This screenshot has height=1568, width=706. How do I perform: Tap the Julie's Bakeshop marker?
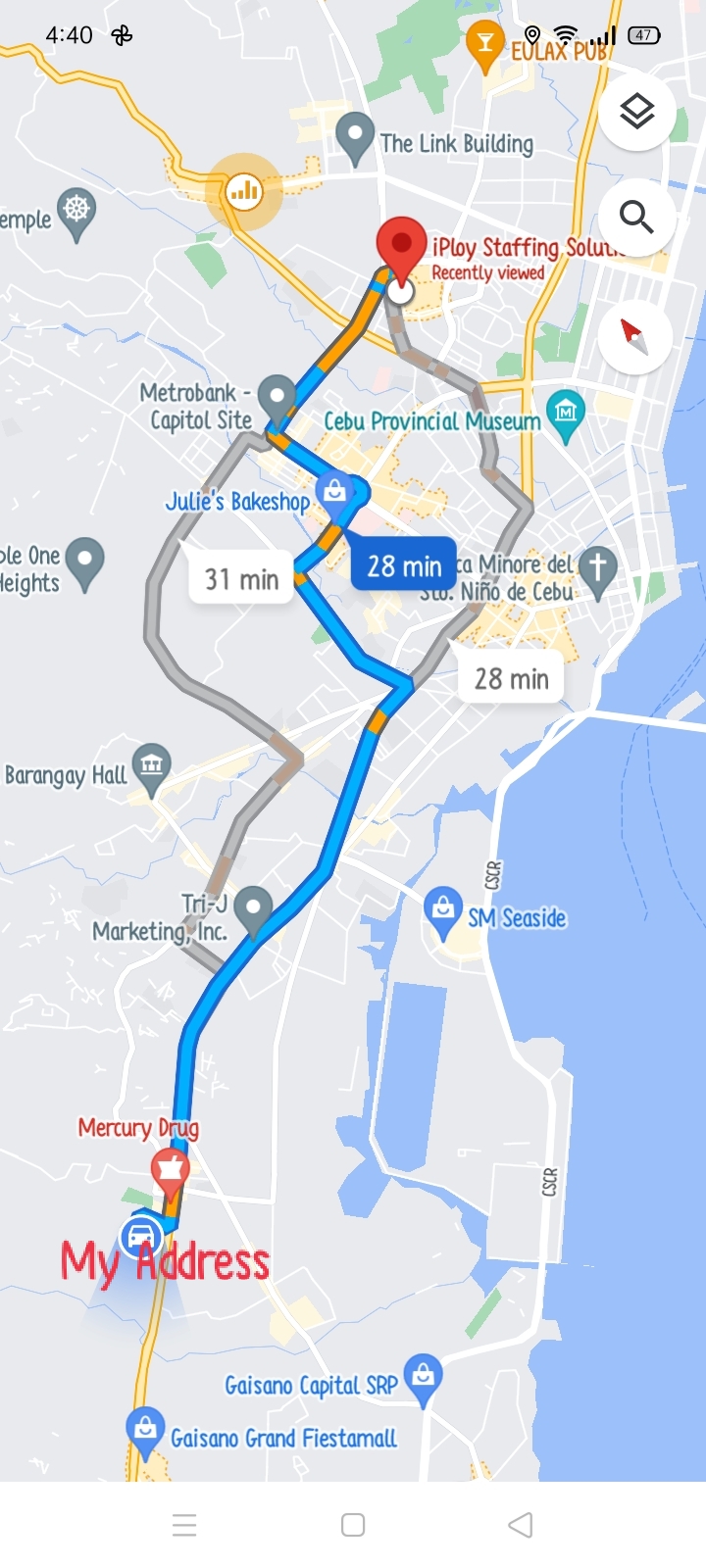[x=334, y=492]
